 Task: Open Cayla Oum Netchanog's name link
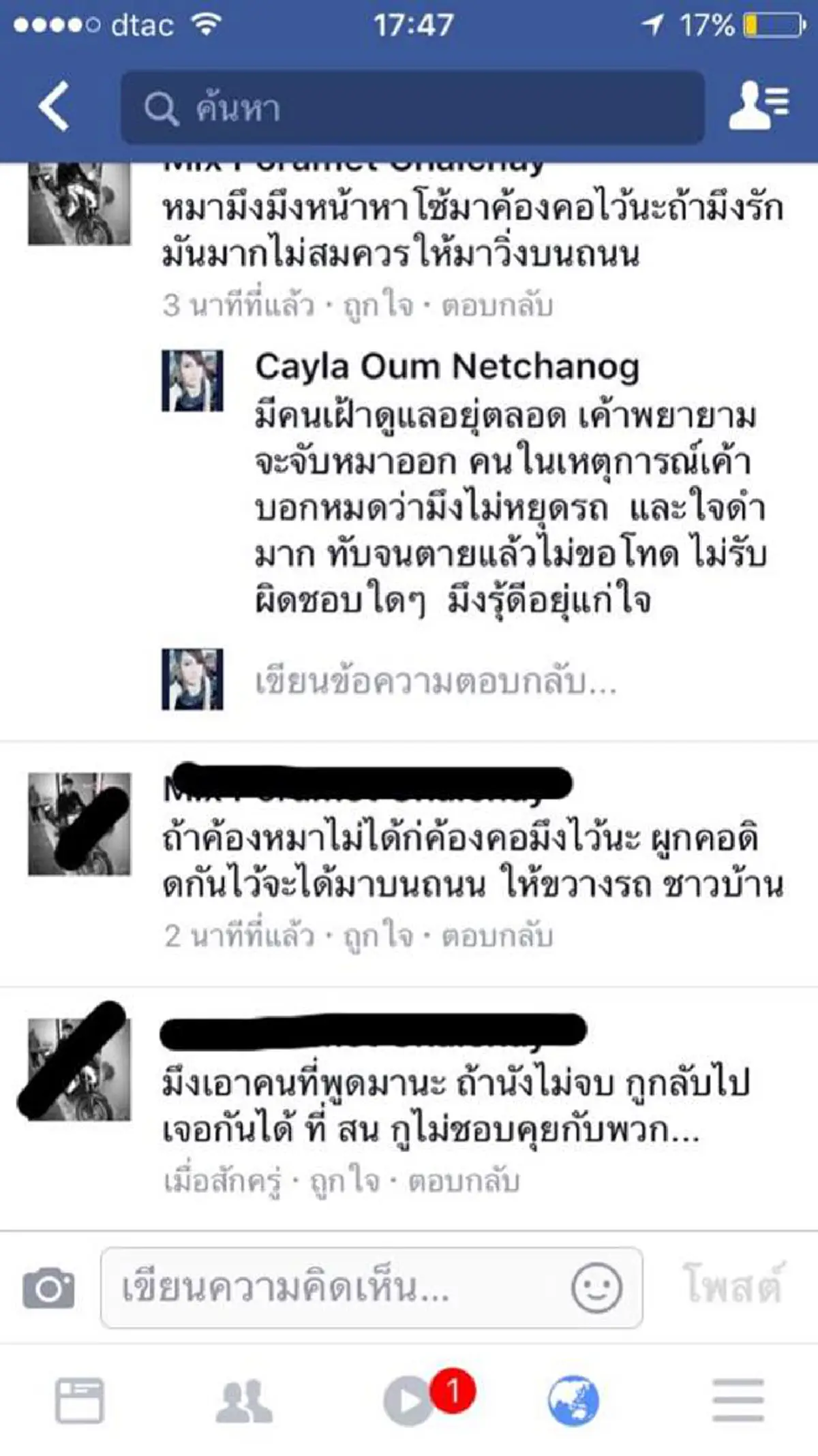point(448,368)
